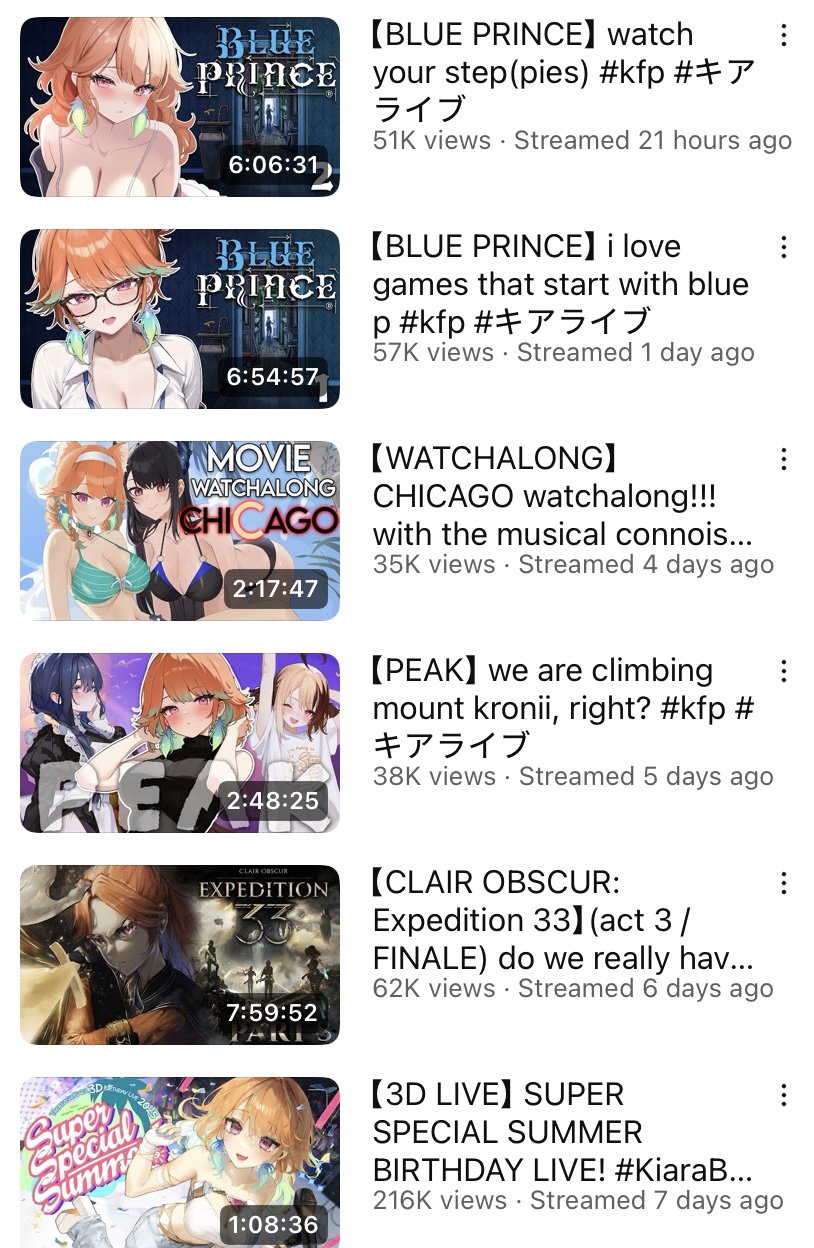
Task: Open options for Clair Obscur Expedition 33 video
Action: [784, 884]
